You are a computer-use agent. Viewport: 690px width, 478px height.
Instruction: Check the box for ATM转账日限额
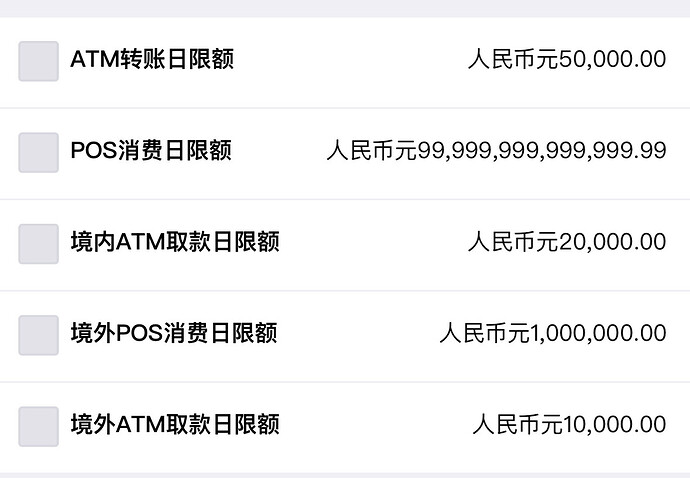click(38, 61)
